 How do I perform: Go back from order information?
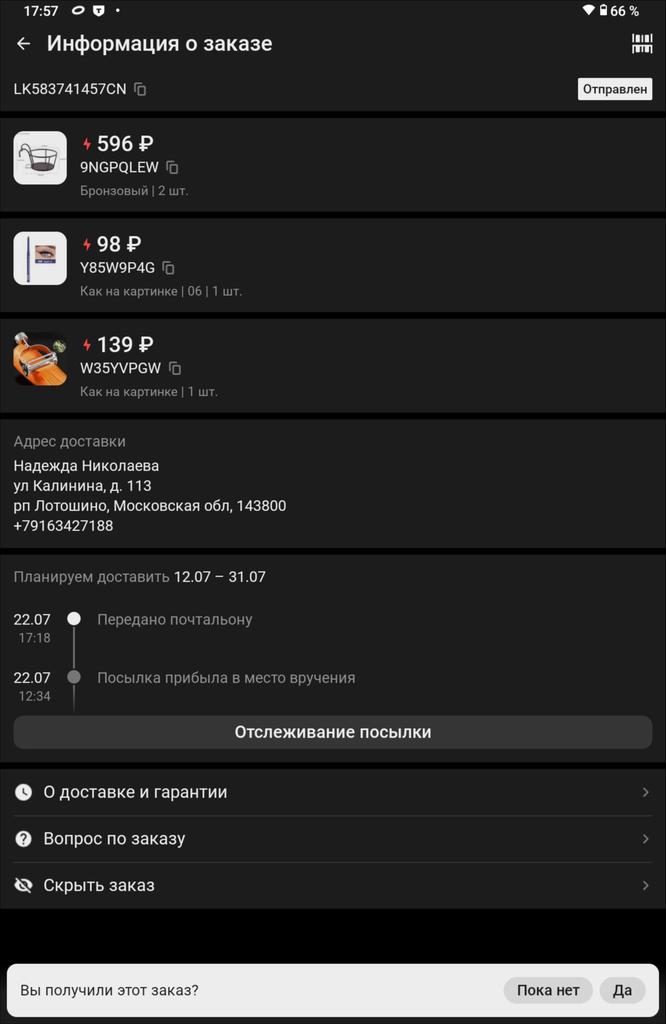24,44
